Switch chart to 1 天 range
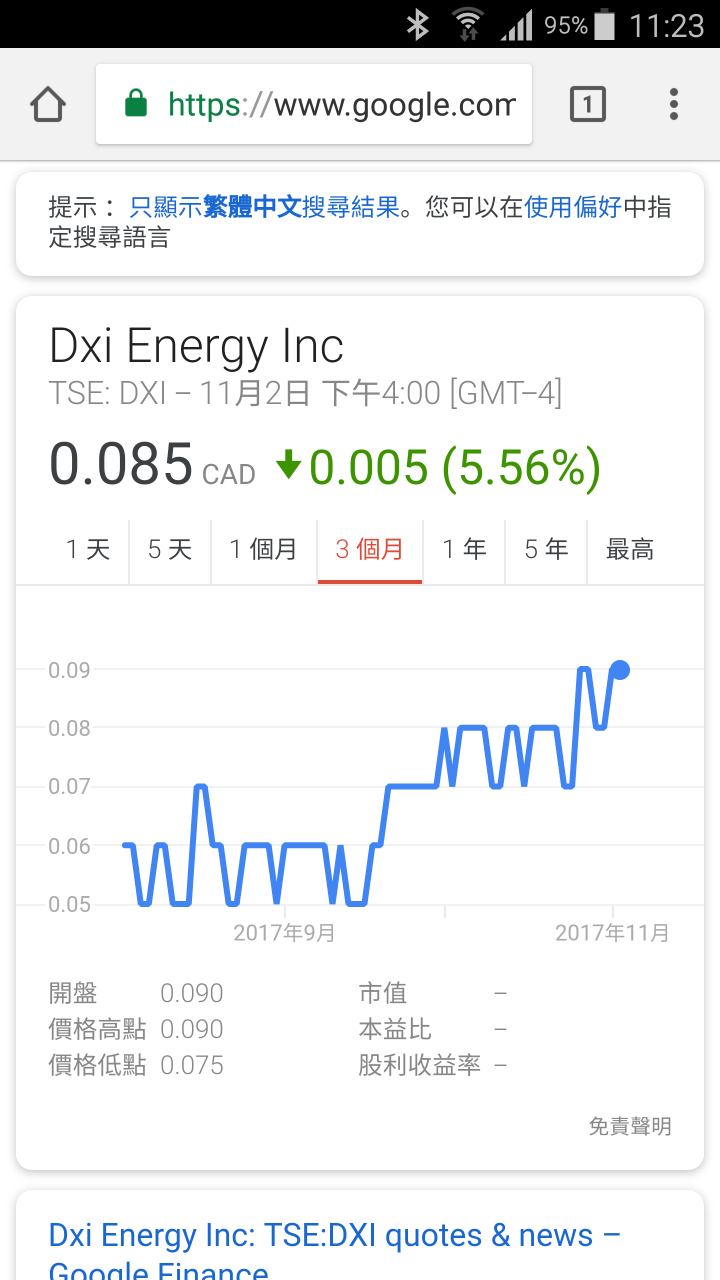 (88, 550)
